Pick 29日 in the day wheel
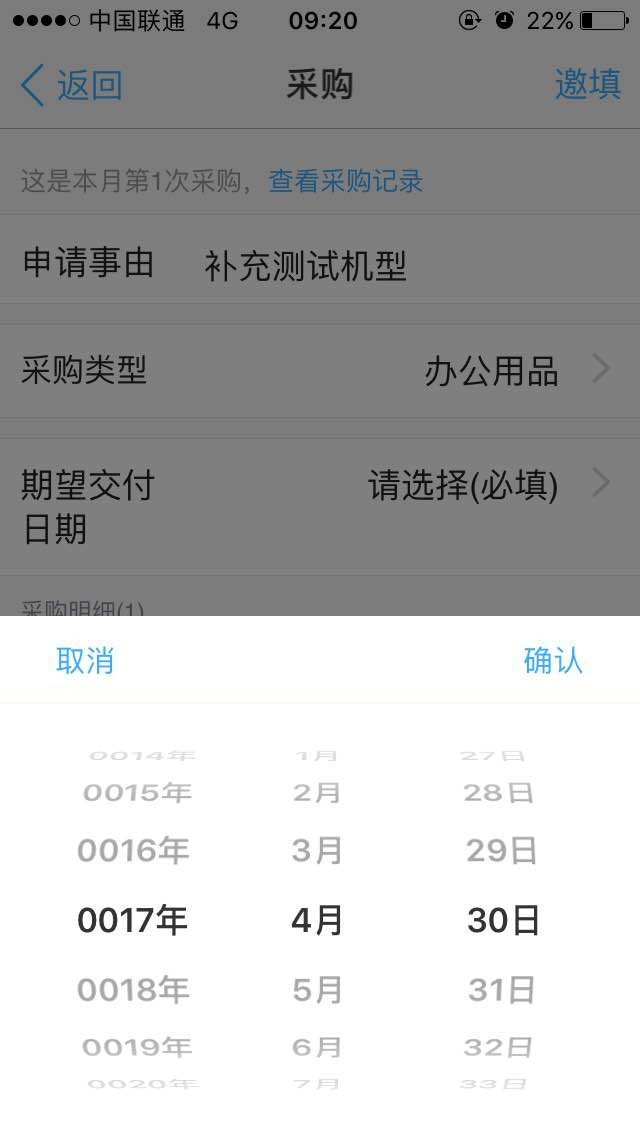The height and width of the screenshot is (1136, 640). coord(502,851)
